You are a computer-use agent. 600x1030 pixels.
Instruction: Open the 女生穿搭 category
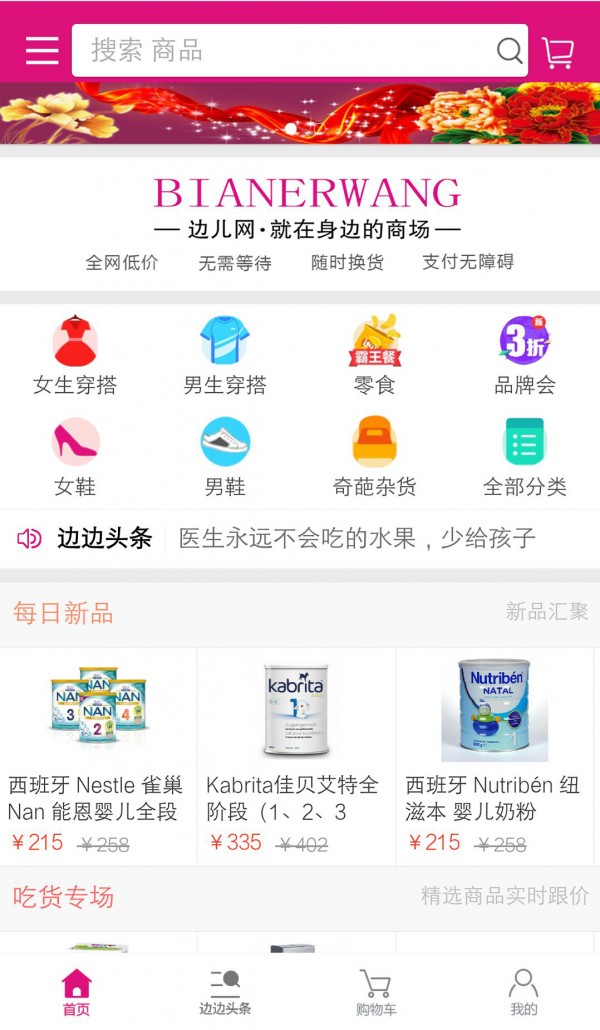(75, 356)
